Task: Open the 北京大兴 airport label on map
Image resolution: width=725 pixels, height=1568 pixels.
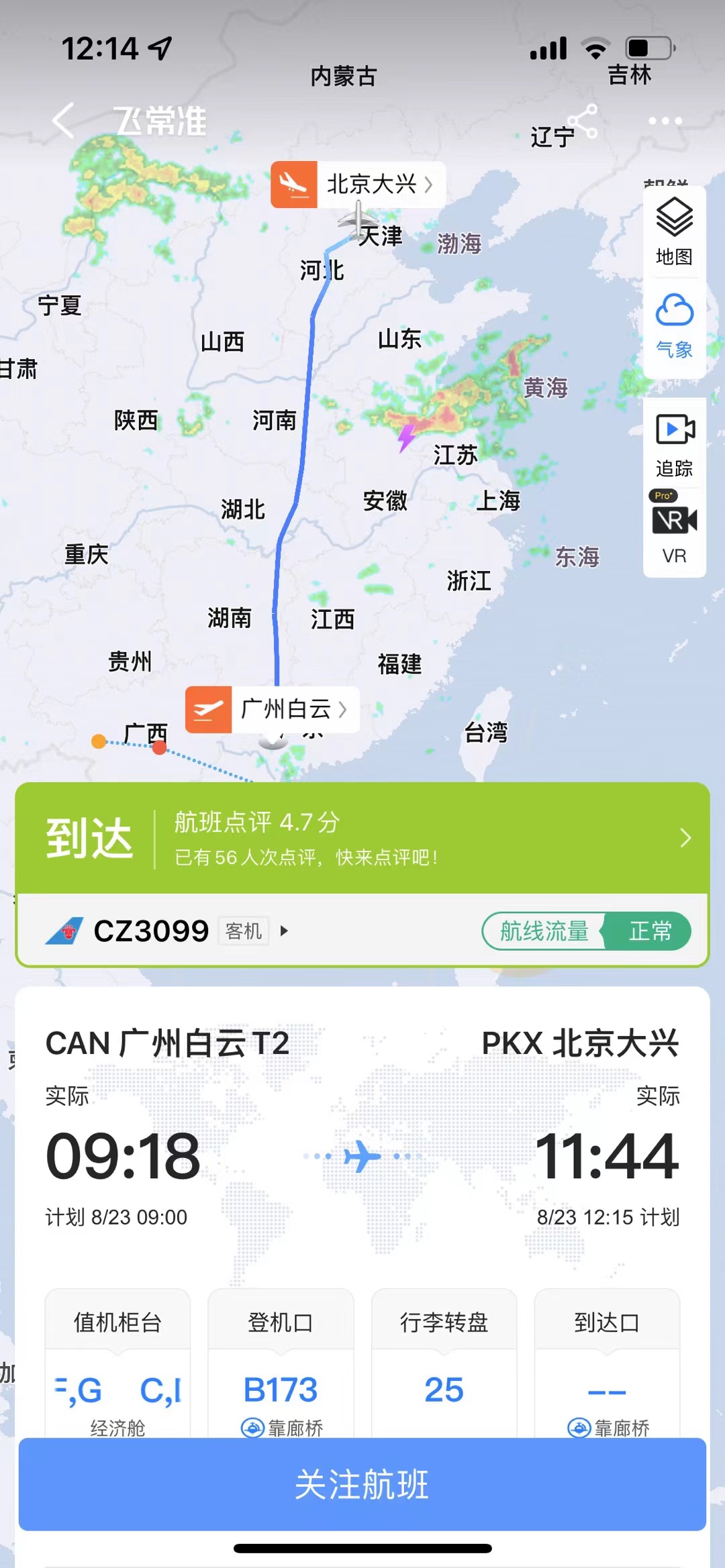Action: click(x=358, y=184)
